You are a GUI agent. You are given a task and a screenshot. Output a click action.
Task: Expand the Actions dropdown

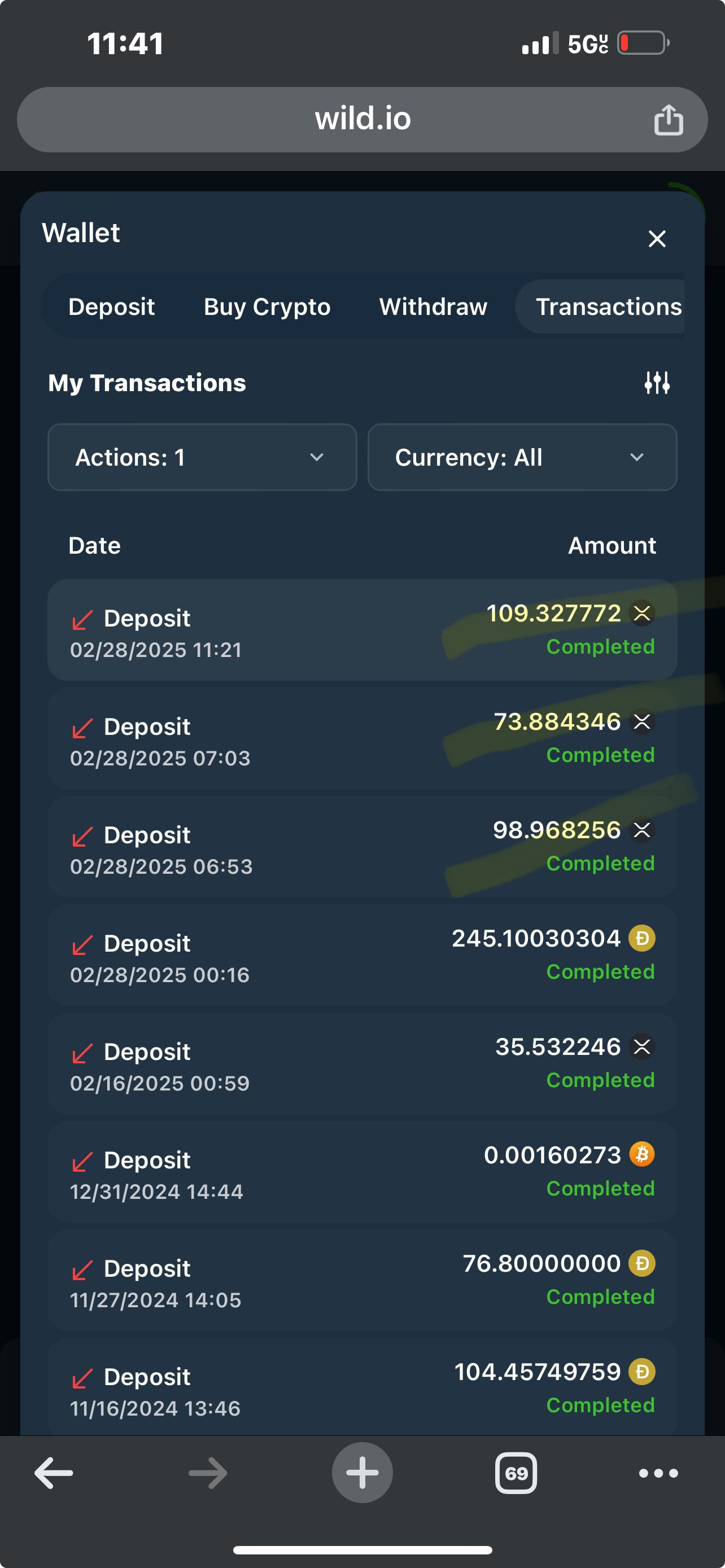point(202,457)
